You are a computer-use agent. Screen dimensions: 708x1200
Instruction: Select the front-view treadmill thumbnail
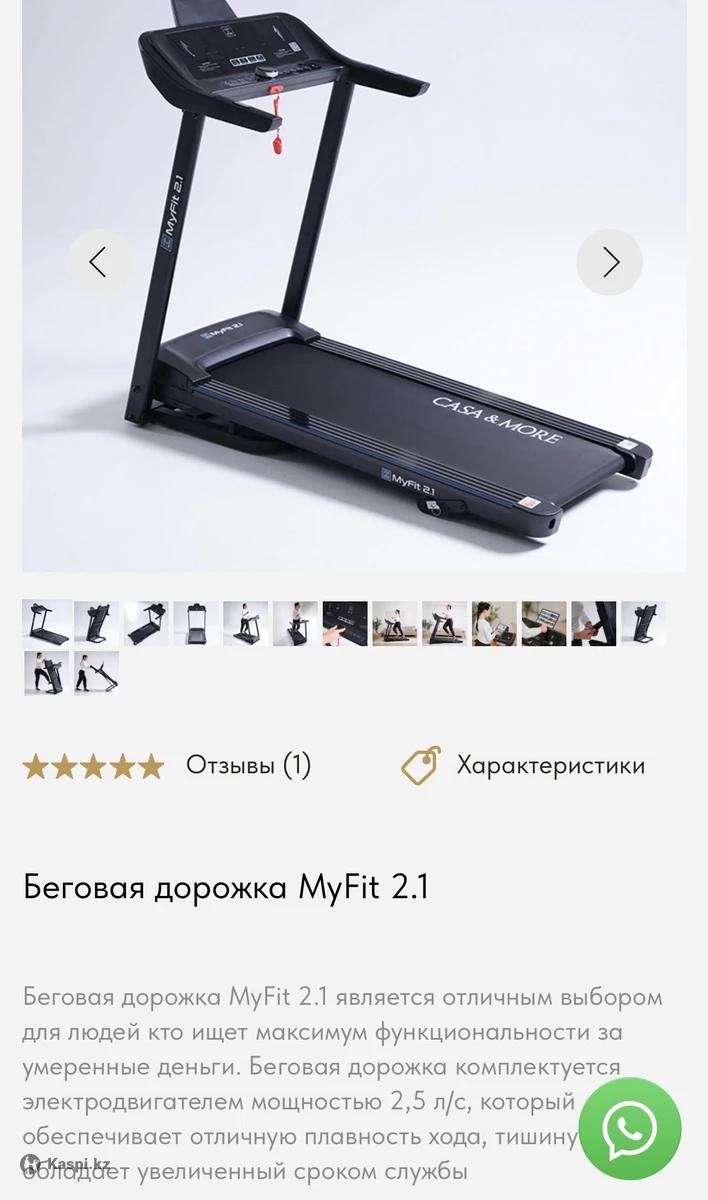pyautogui.click(x=196, y=623)
